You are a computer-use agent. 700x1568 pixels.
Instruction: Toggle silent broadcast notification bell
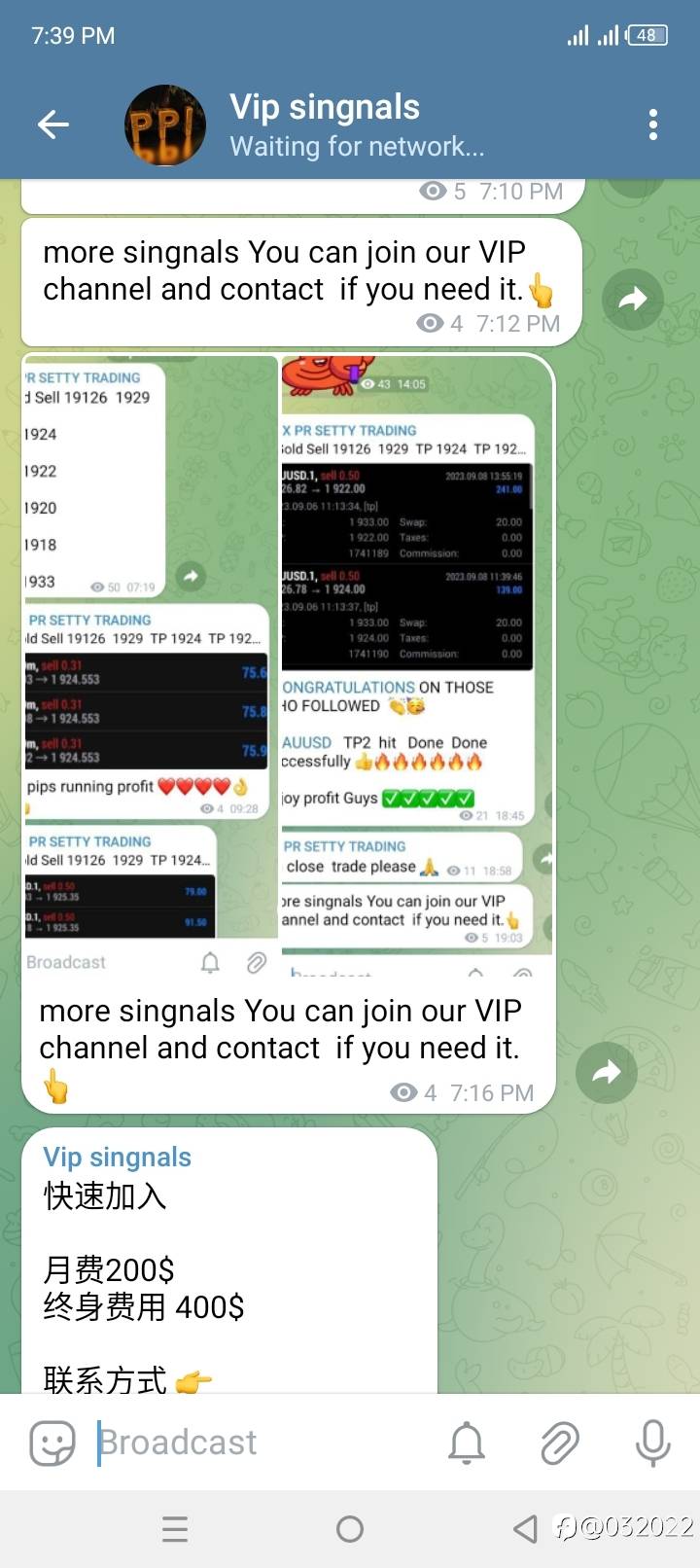click(x=467, y=1443)
